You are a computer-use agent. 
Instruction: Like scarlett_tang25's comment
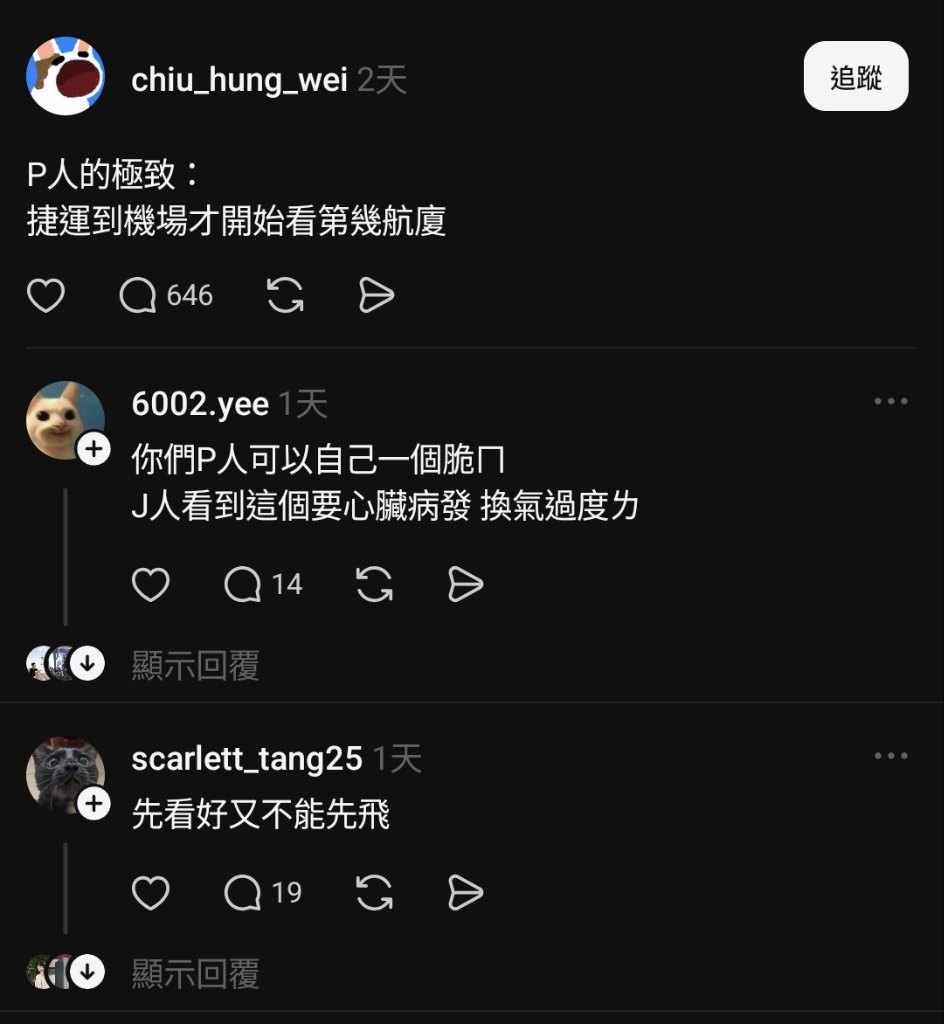click(x=151, y=893)
